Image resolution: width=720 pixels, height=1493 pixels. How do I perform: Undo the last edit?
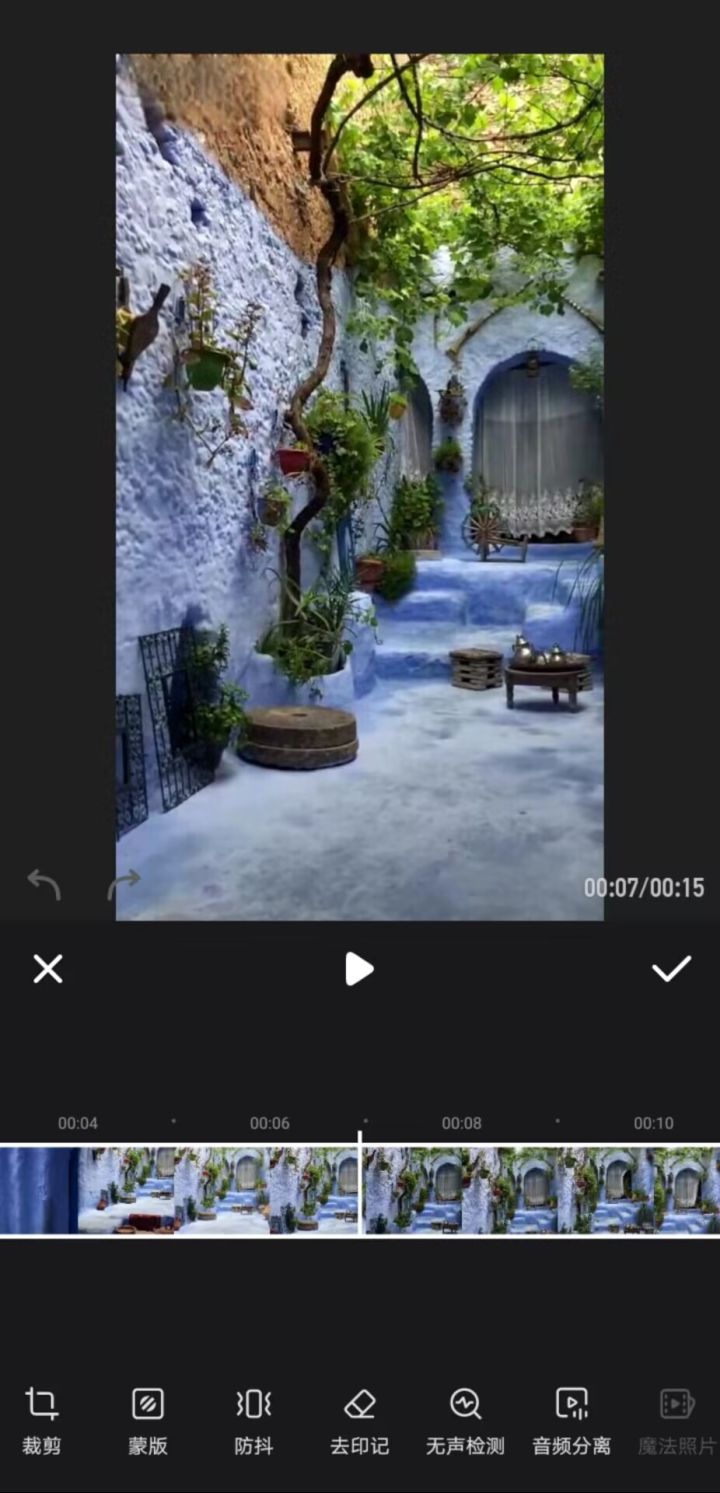[x=44, y=884]
